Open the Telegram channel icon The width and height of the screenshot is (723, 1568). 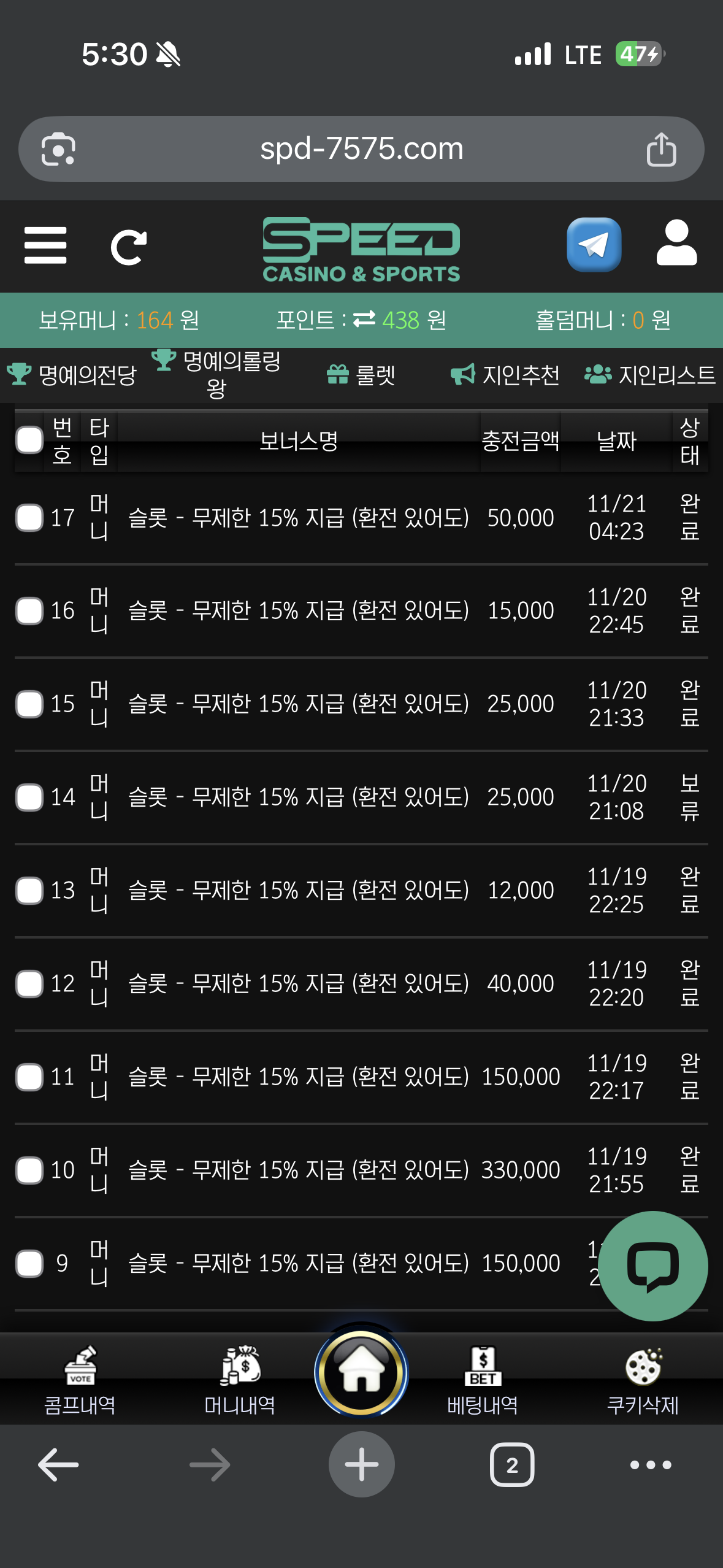[594, 245]
